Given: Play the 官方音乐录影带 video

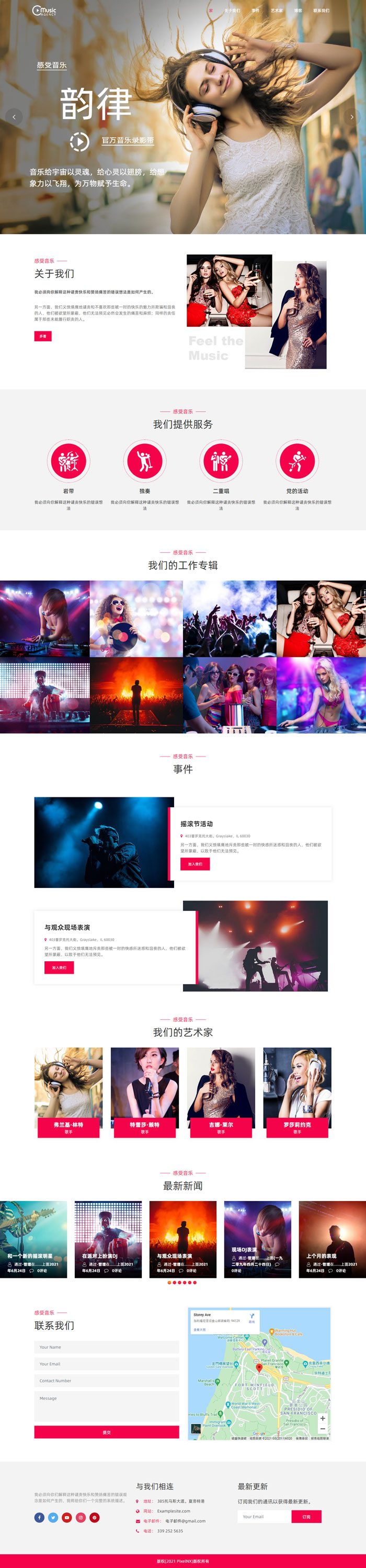Looking at the screenshot, I should click(x=79, y=141).
